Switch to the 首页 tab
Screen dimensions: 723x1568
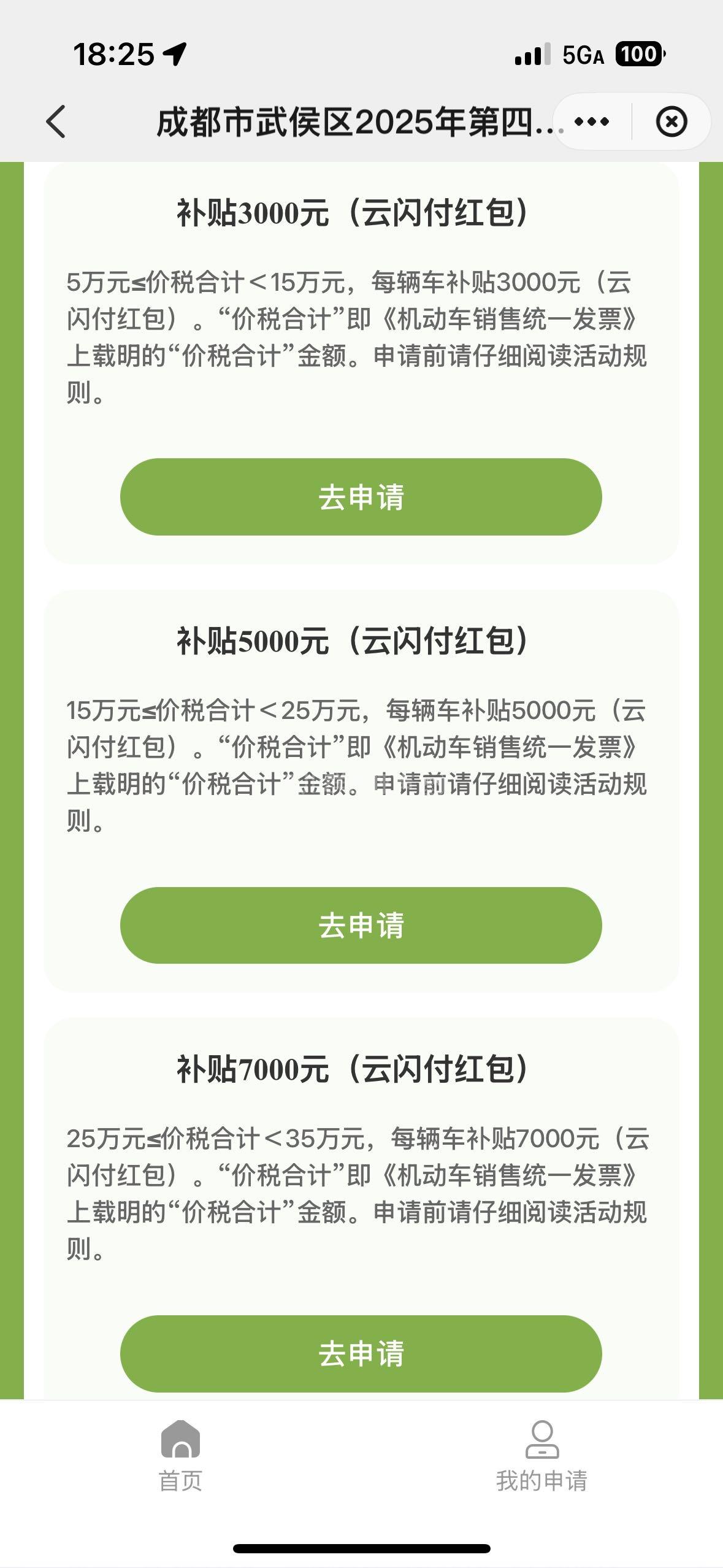click(x=180, y=1455)
